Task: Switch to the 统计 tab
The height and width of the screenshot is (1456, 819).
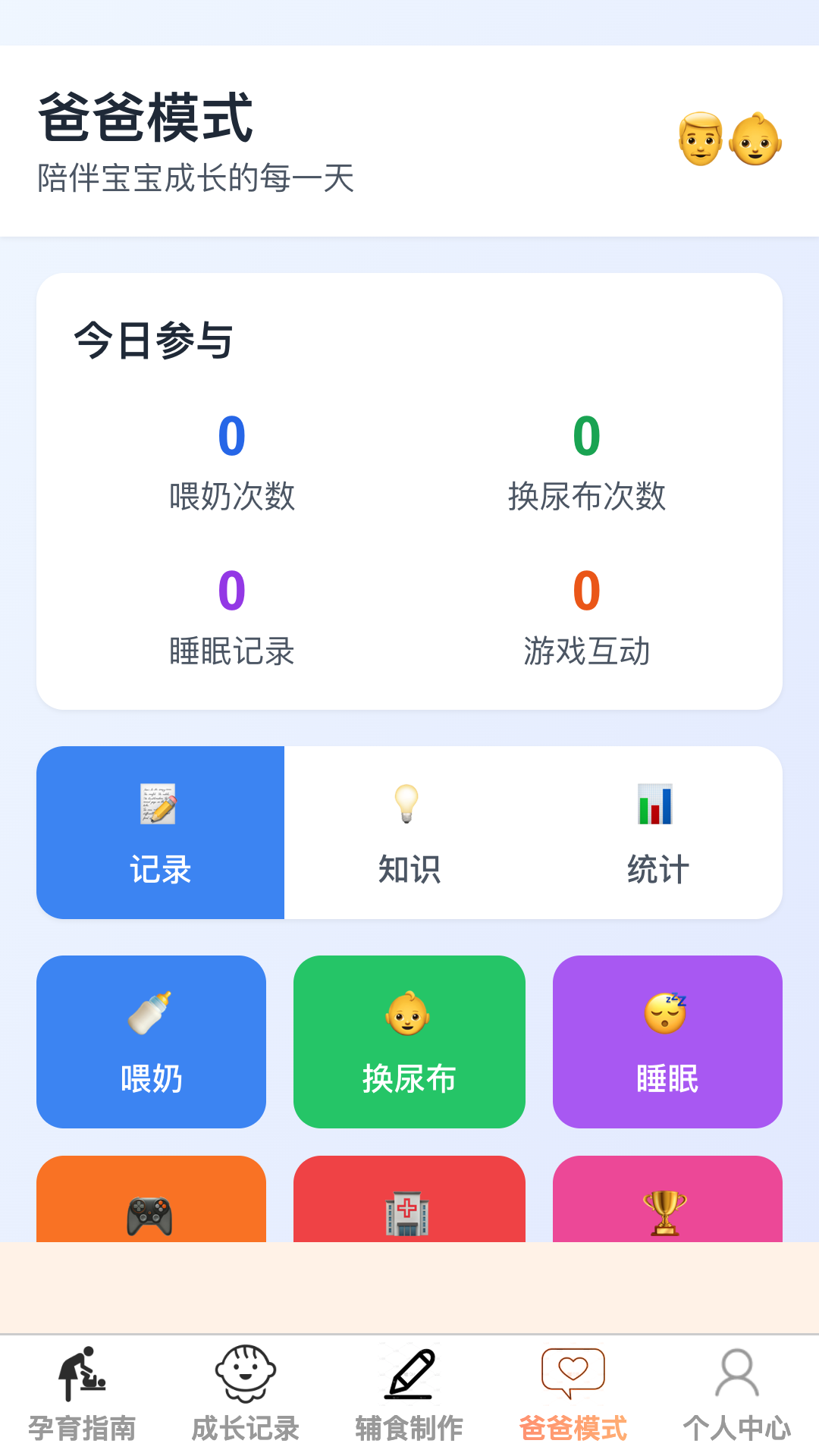Action: (x=655, y=833)
